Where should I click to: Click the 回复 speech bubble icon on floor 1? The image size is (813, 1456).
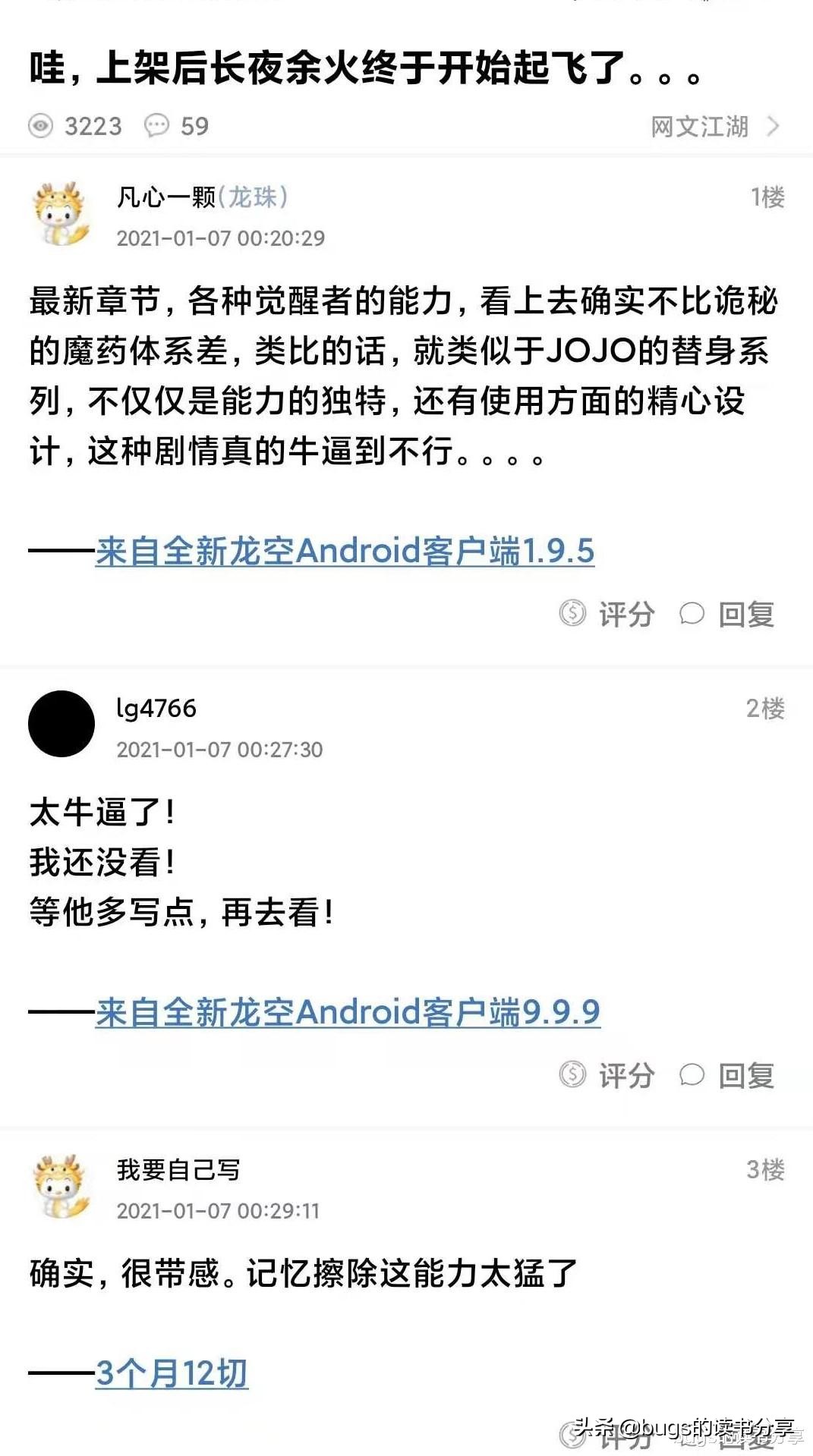tap(693, 615)
